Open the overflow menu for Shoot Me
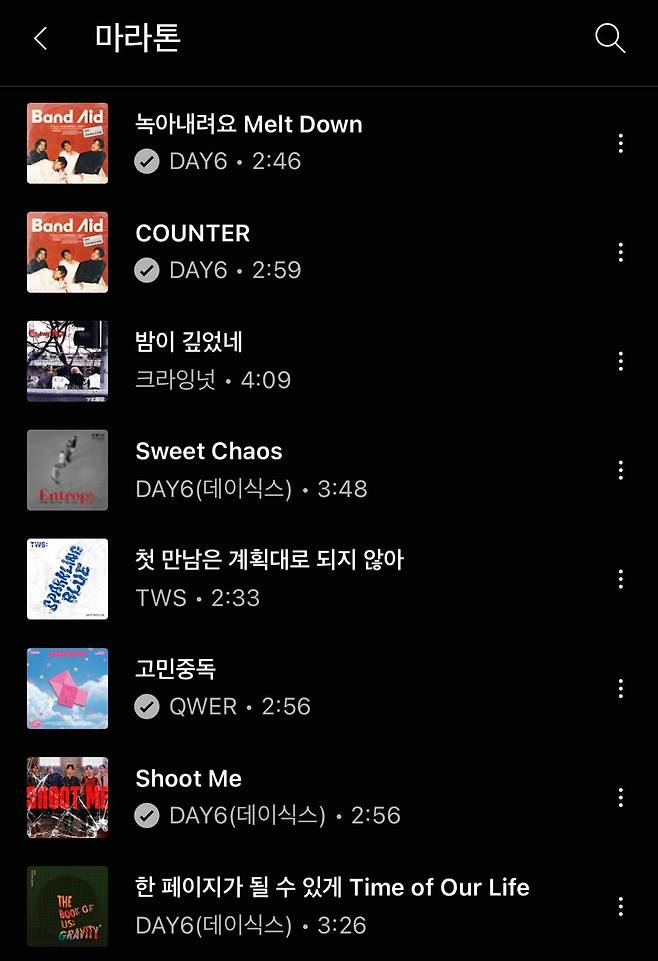Screen dimensions: 658x961 [621, 797]
